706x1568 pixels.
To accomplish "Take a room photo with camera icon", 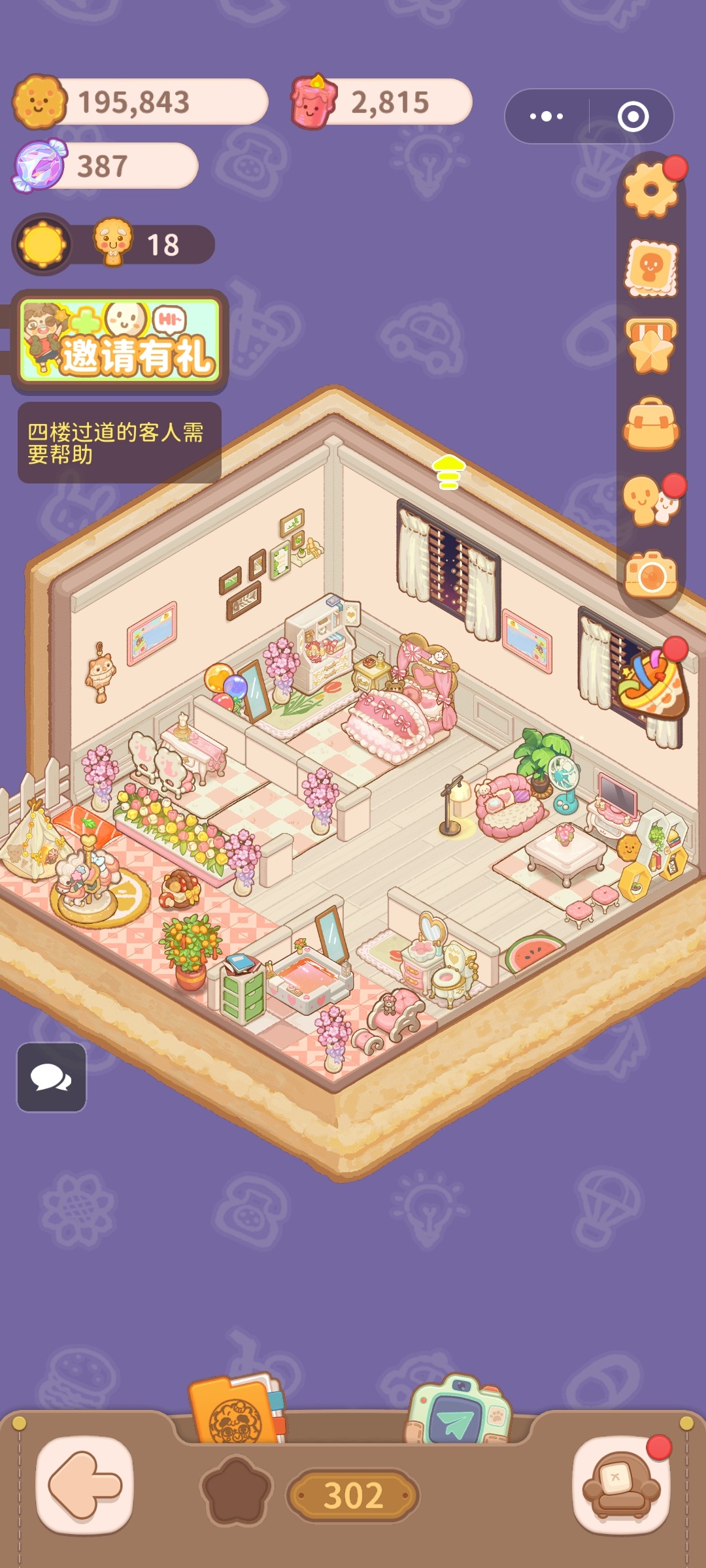I will tap(651, 576).
